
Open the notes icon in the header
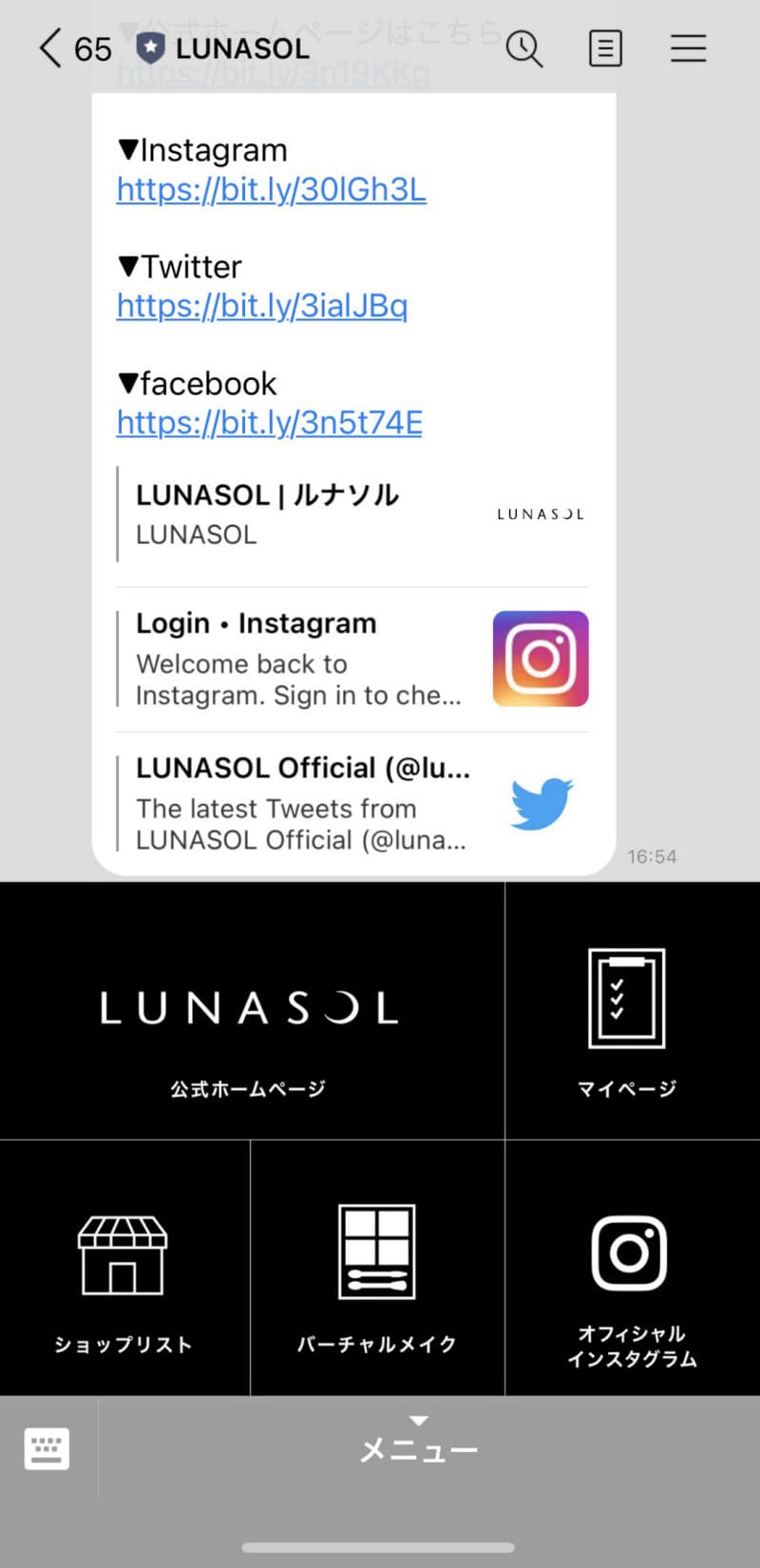pos(605,48)
